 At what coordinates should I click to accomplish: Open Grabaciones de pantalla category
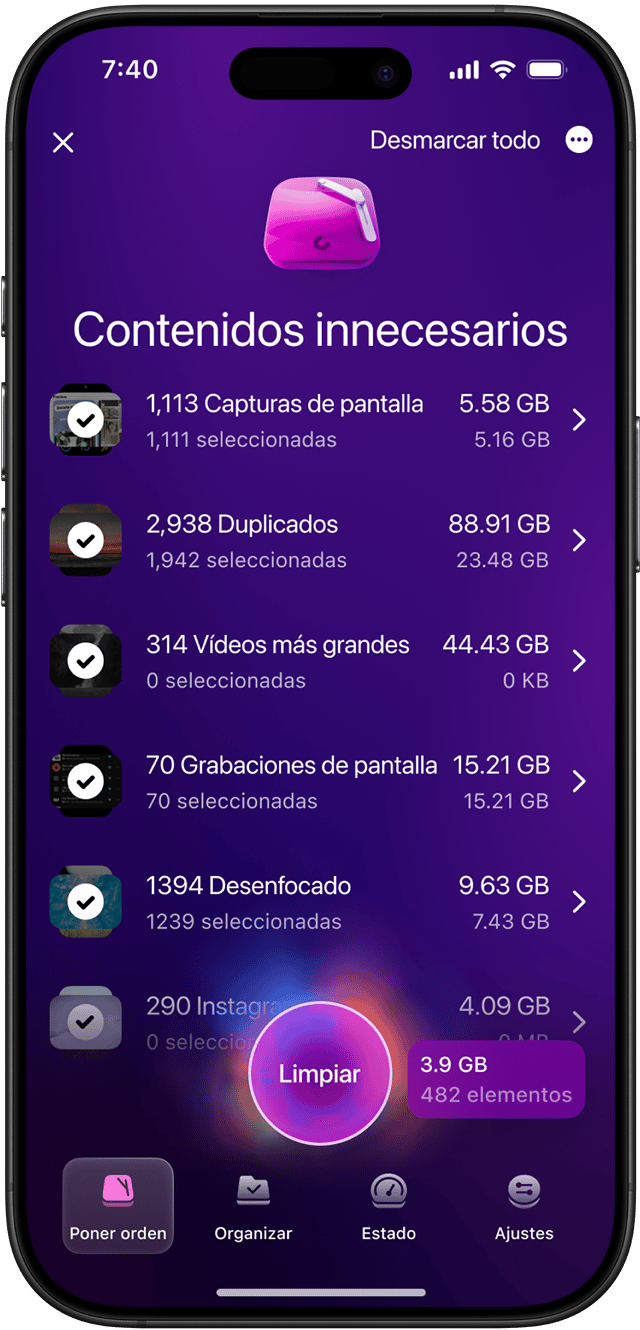578,781
